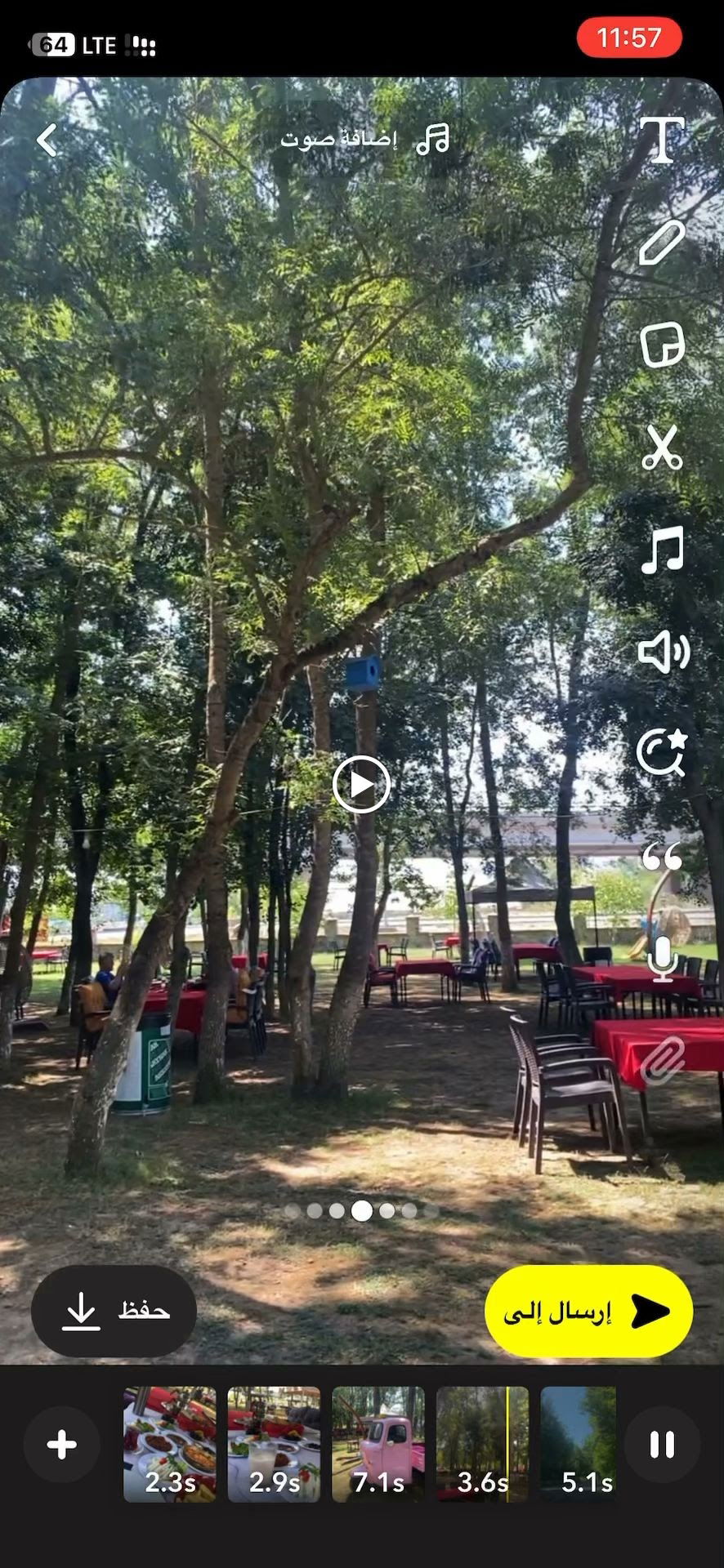
Task: Open the scissors cutout tool
Action: 661,447
